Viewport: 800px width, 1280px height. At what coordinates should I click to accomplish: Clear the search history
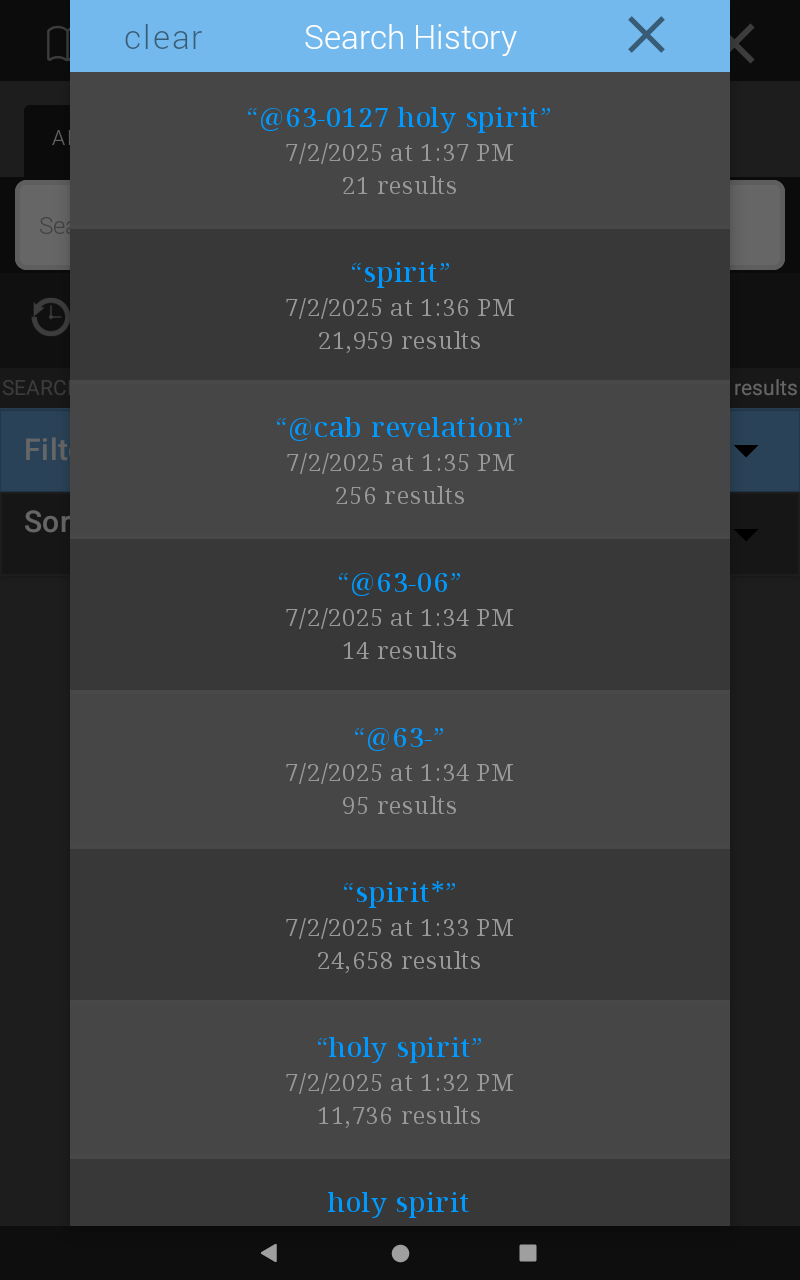click(x=163, y=38)
